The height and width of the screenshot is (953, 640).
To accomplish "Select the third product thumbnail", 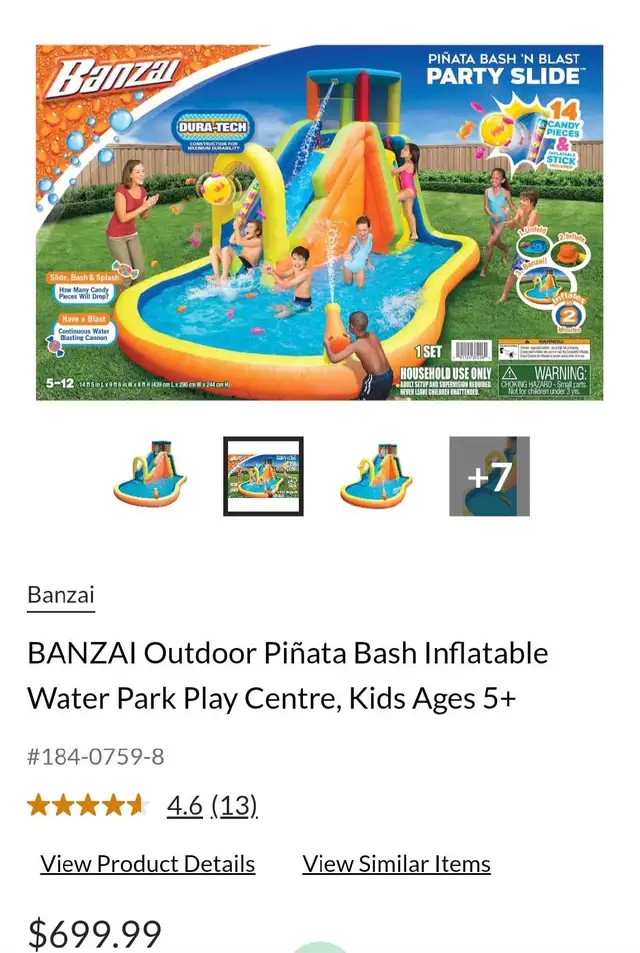I will [x=376, y=476].
